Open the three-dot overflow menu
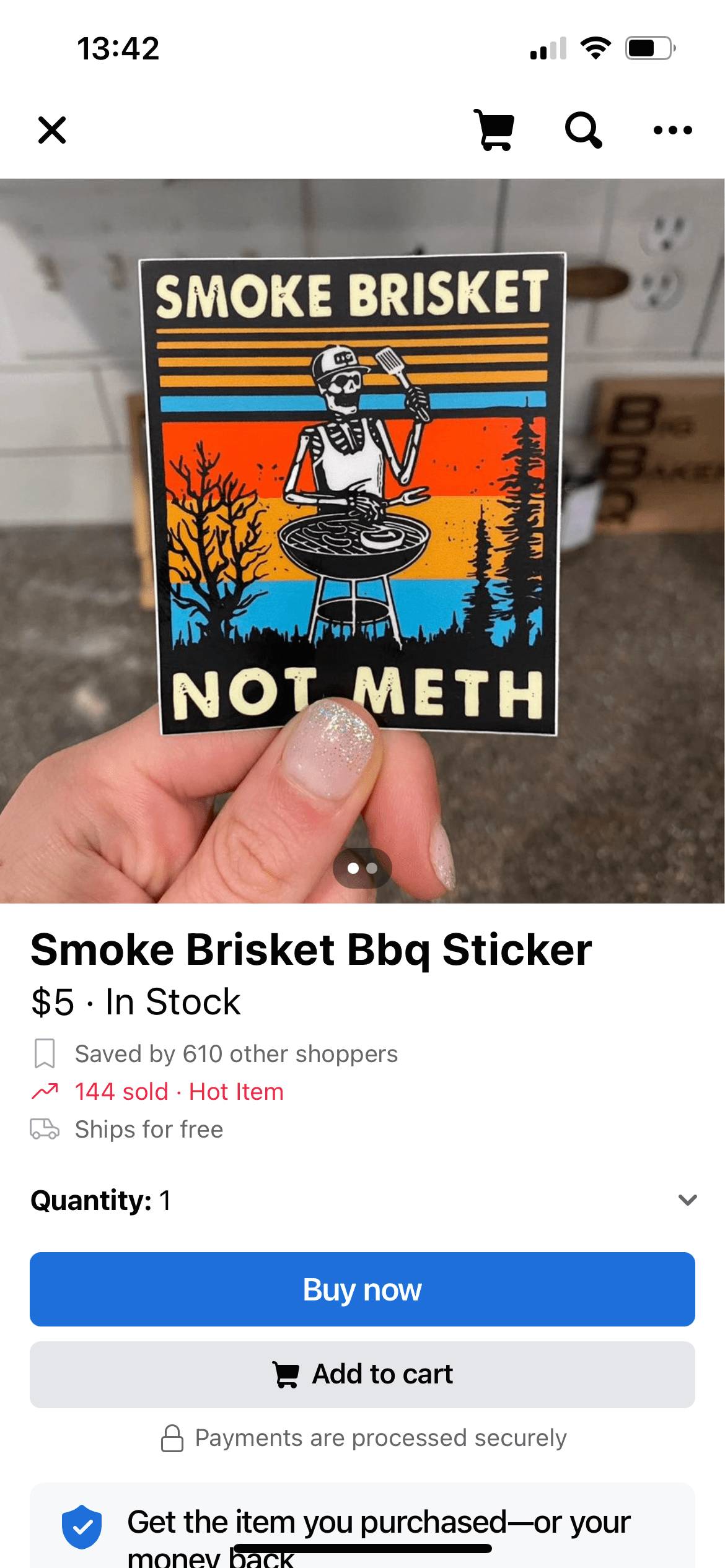The height and width of the screenshot is (1568, 725). tap(672, 130)
